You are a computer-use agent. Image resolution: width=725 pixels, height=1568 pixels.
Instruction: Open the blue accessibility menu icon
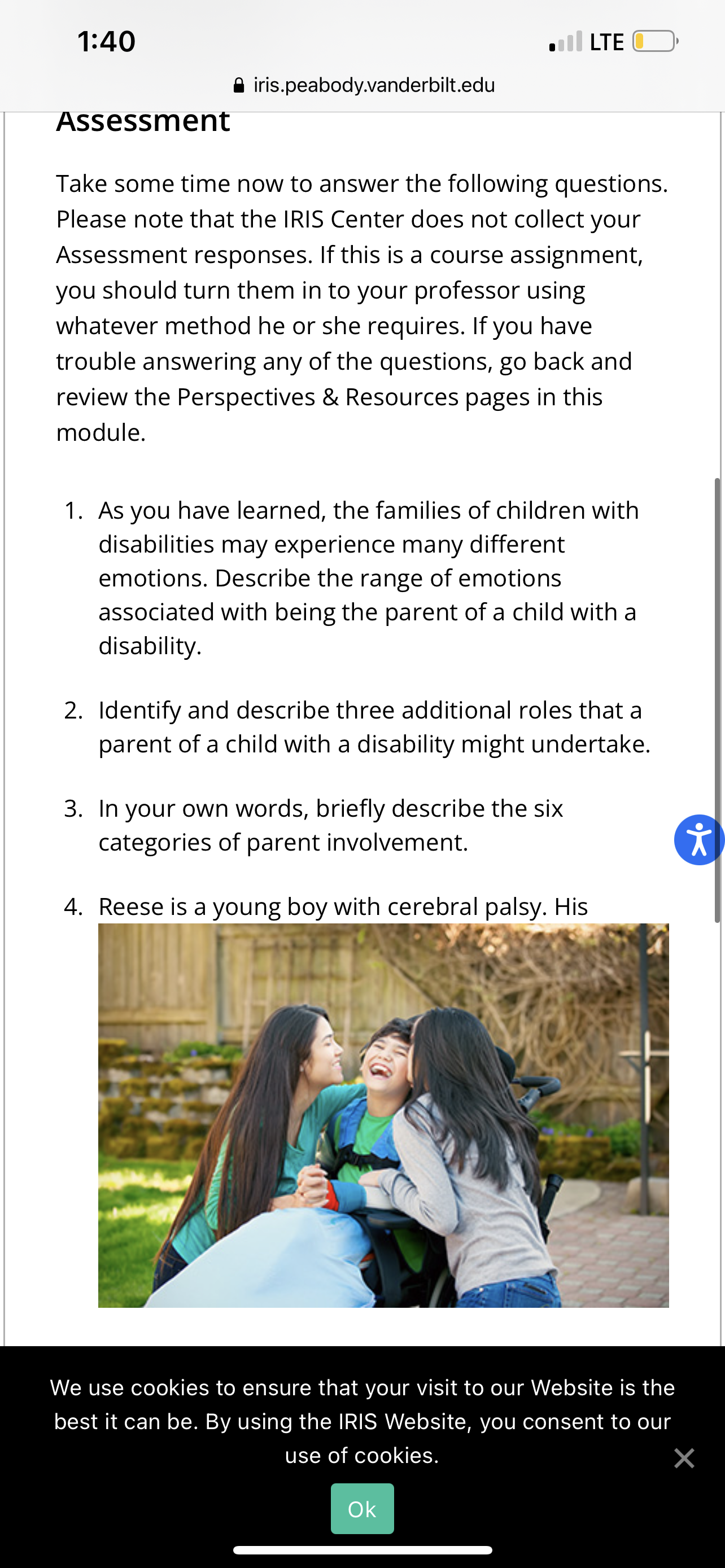click(699, 839)
